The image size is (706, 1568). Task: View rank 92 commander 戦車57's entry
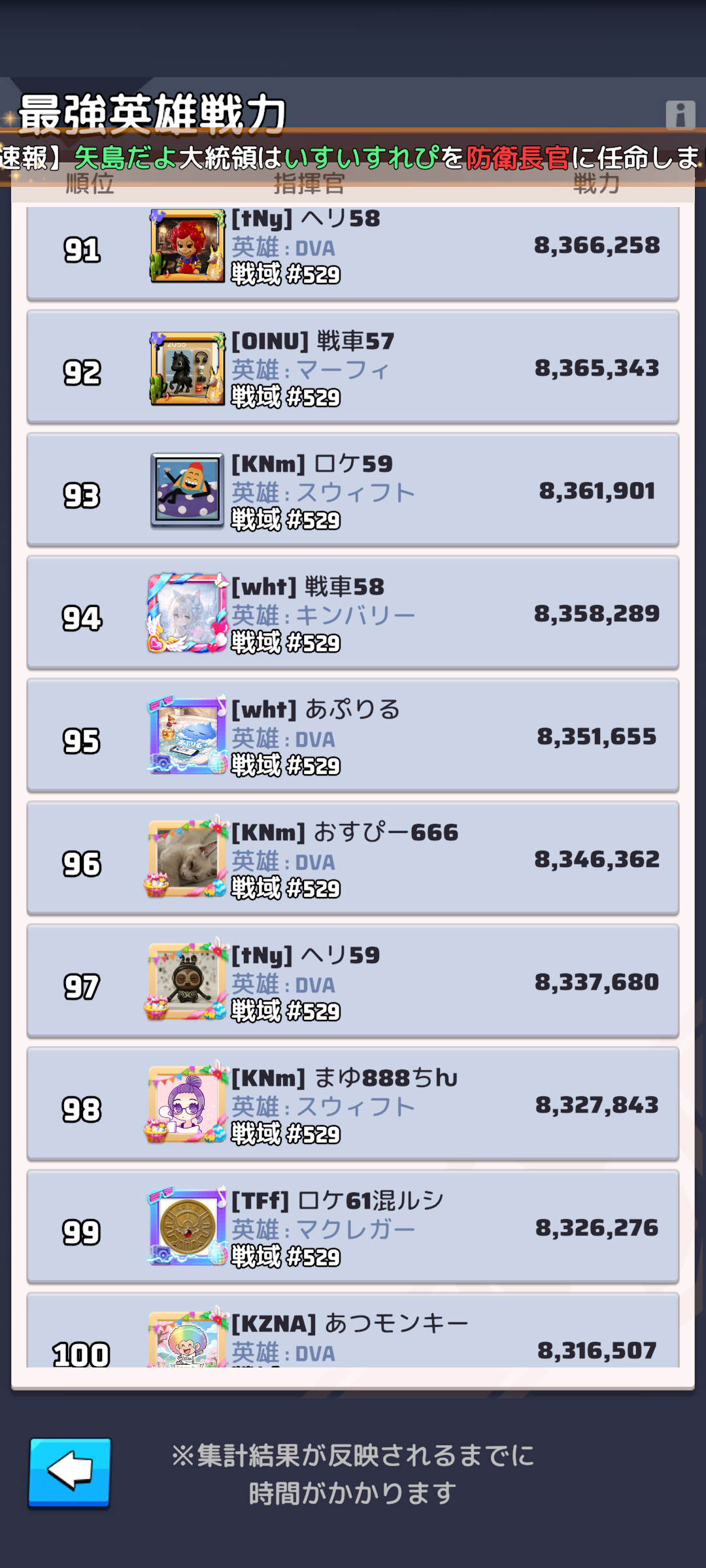pyautogui.click(x=353, y=368)
